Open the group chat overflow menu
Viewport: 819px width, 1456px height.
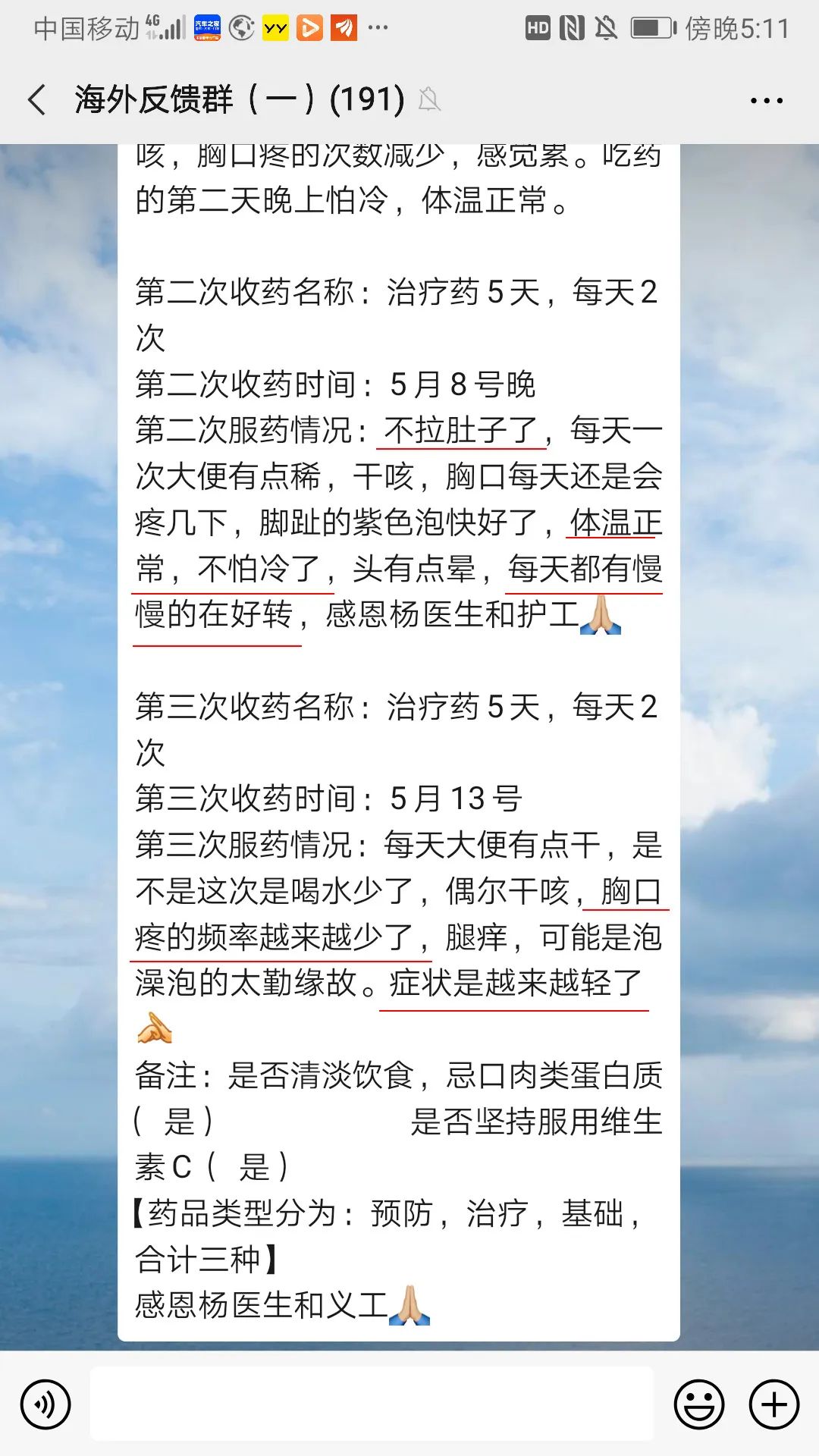point(766,100)
